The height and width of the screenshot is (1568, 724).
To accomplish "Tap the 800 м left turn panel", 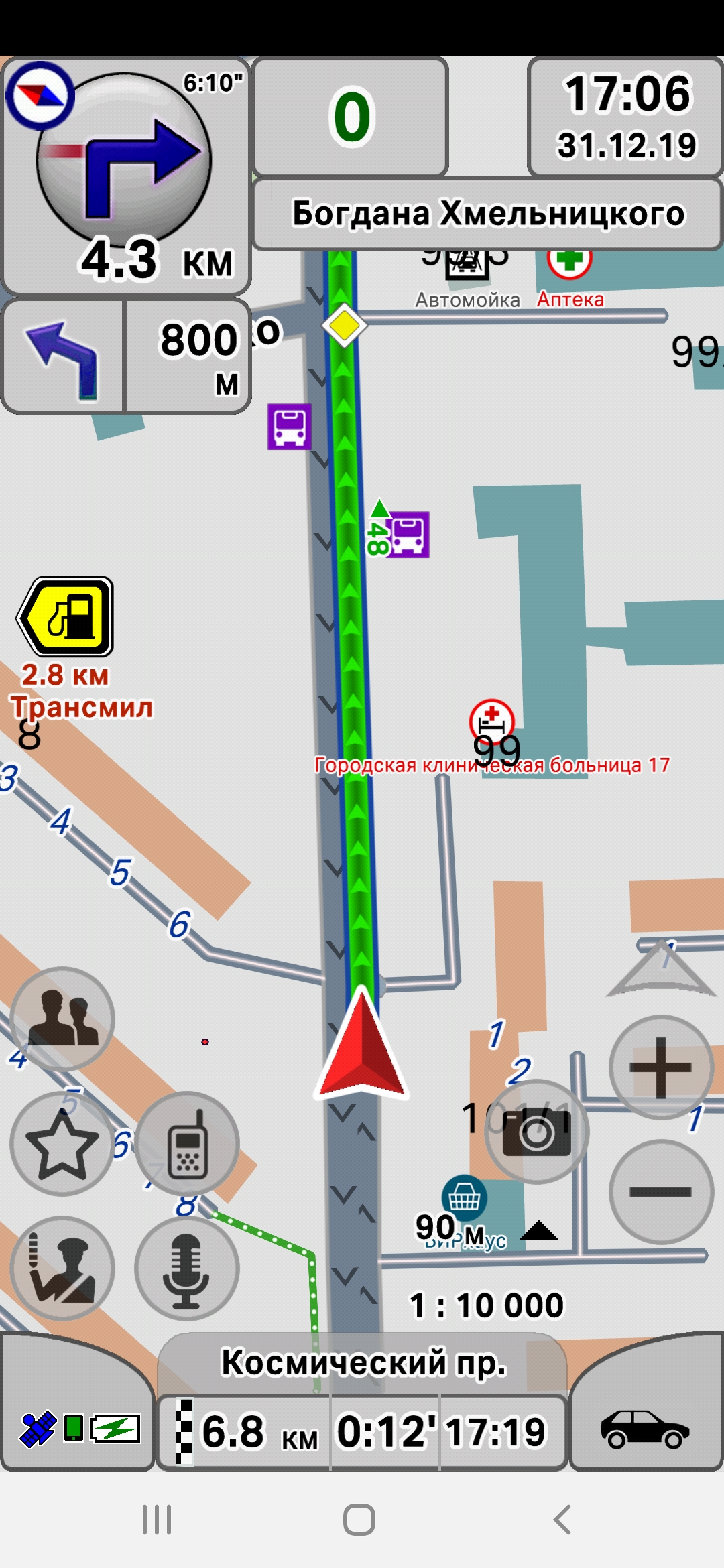I will click(126, 356).
